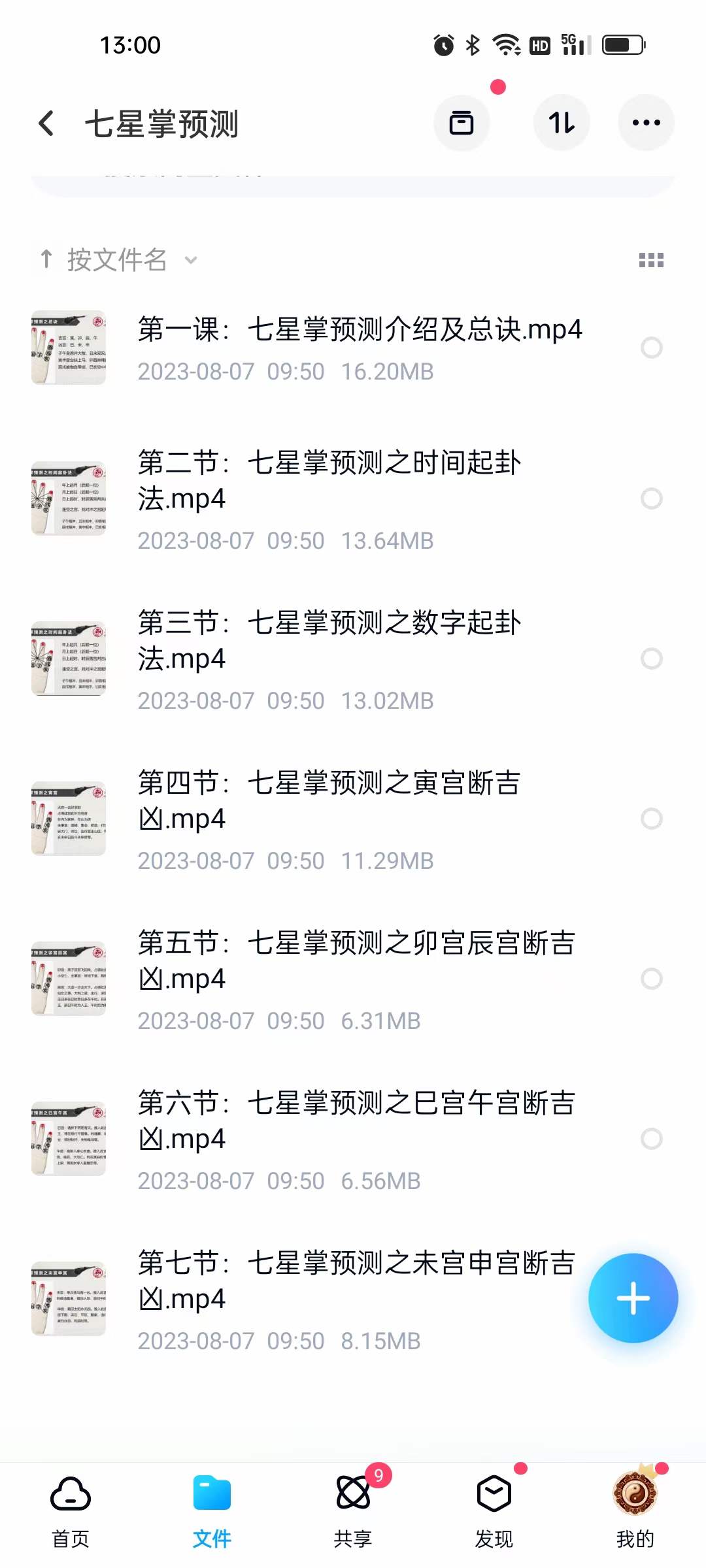Select the checkbox for 第一课 video
The height and width of the screenshot is (1568, 706).
[652, 348]
